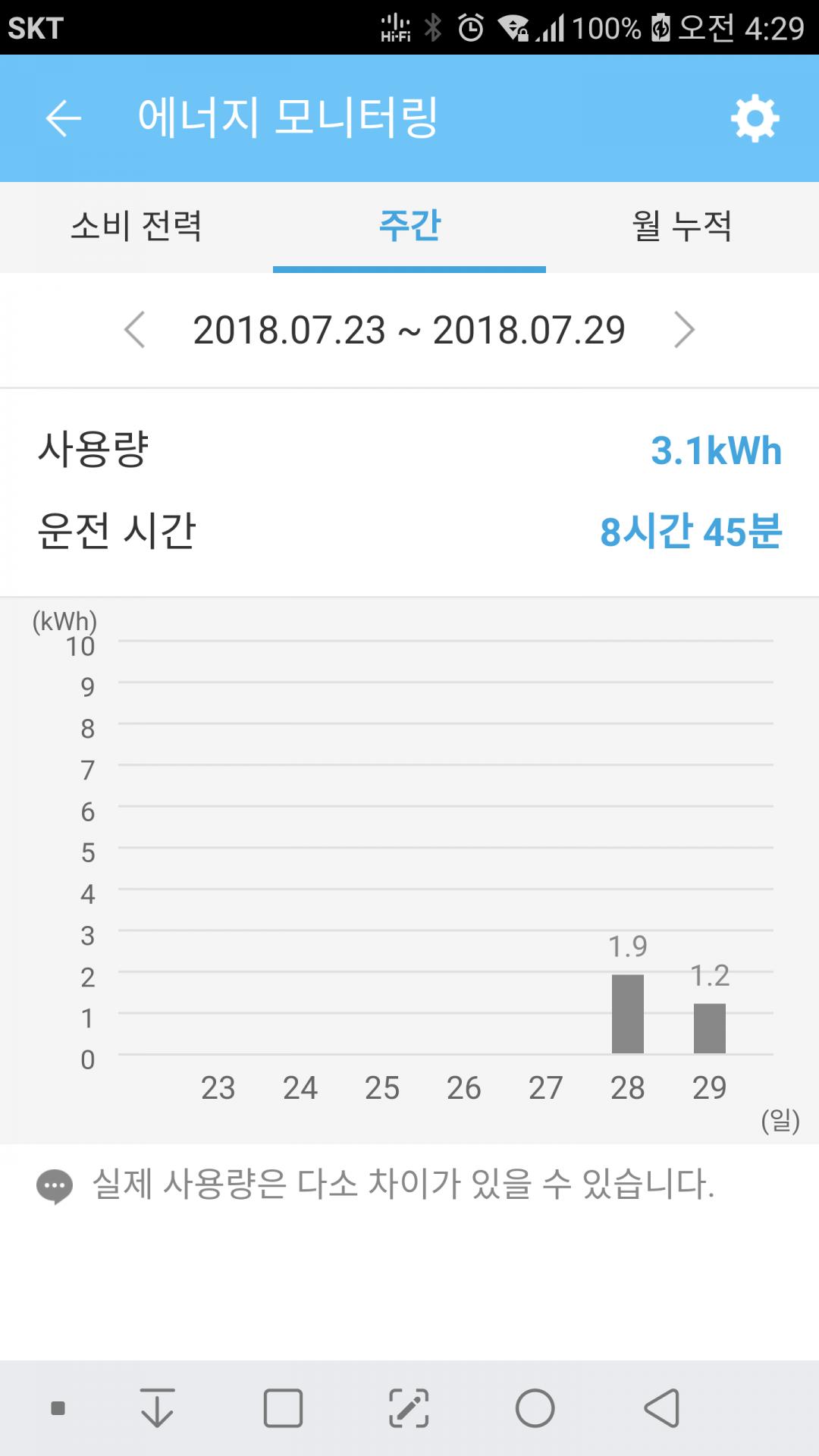Image resolution: width=819 pixels, height=1456 pixels.
Task: Tap the system home circle button
Action: (x=535, y=1408)
